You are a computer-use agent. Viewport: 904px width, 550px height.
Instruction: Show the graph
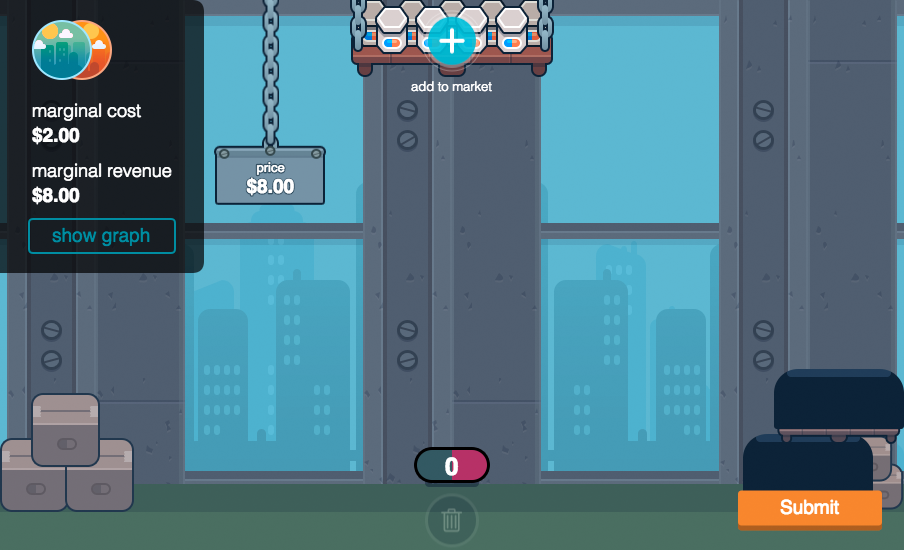pos(101,236)
